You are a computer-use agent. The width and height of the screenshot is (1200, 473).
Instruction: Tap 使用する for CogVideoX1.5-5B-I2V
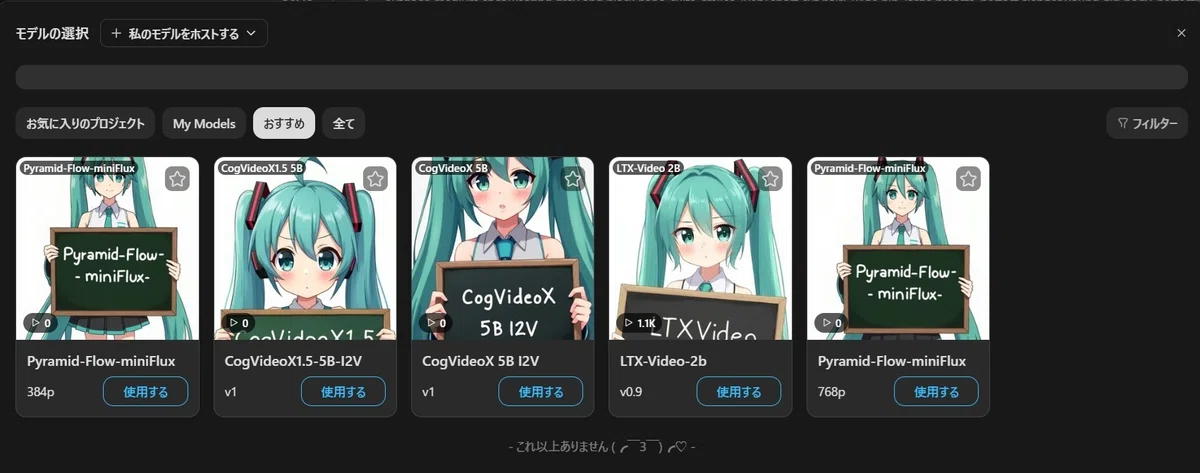[343, 392]
